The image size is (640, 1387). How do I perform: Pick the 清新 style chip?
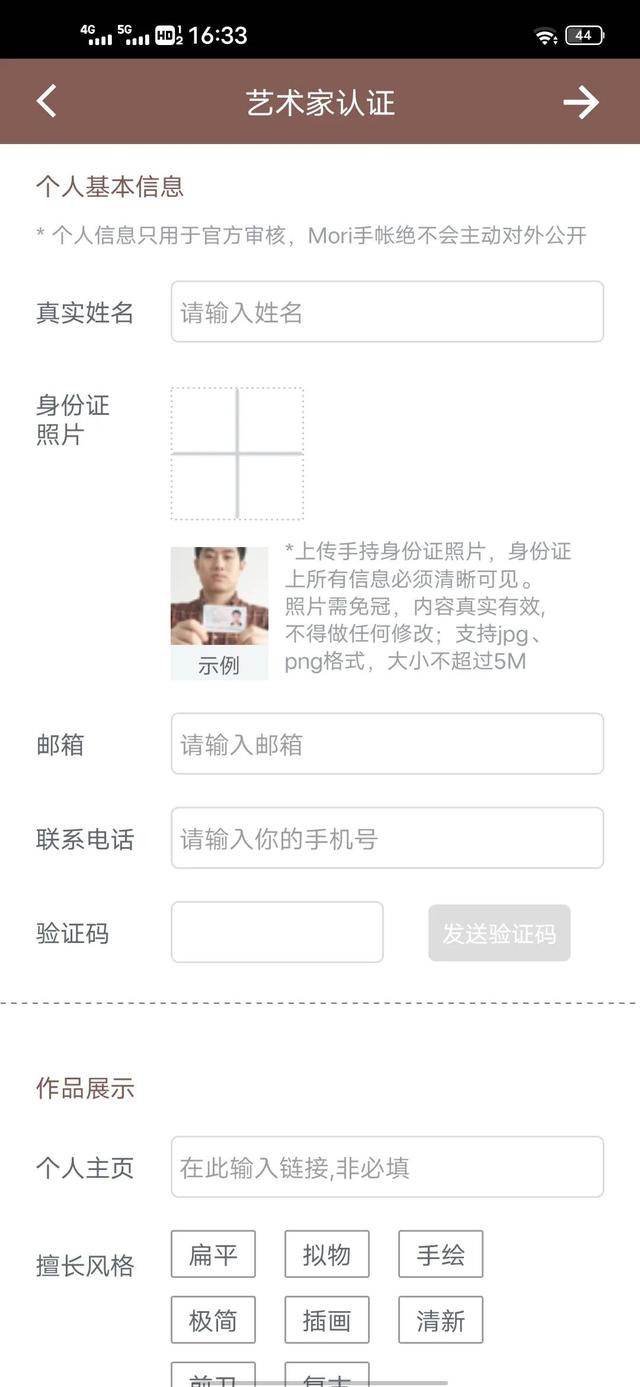pyautogui.click(x=441, y=1320)
